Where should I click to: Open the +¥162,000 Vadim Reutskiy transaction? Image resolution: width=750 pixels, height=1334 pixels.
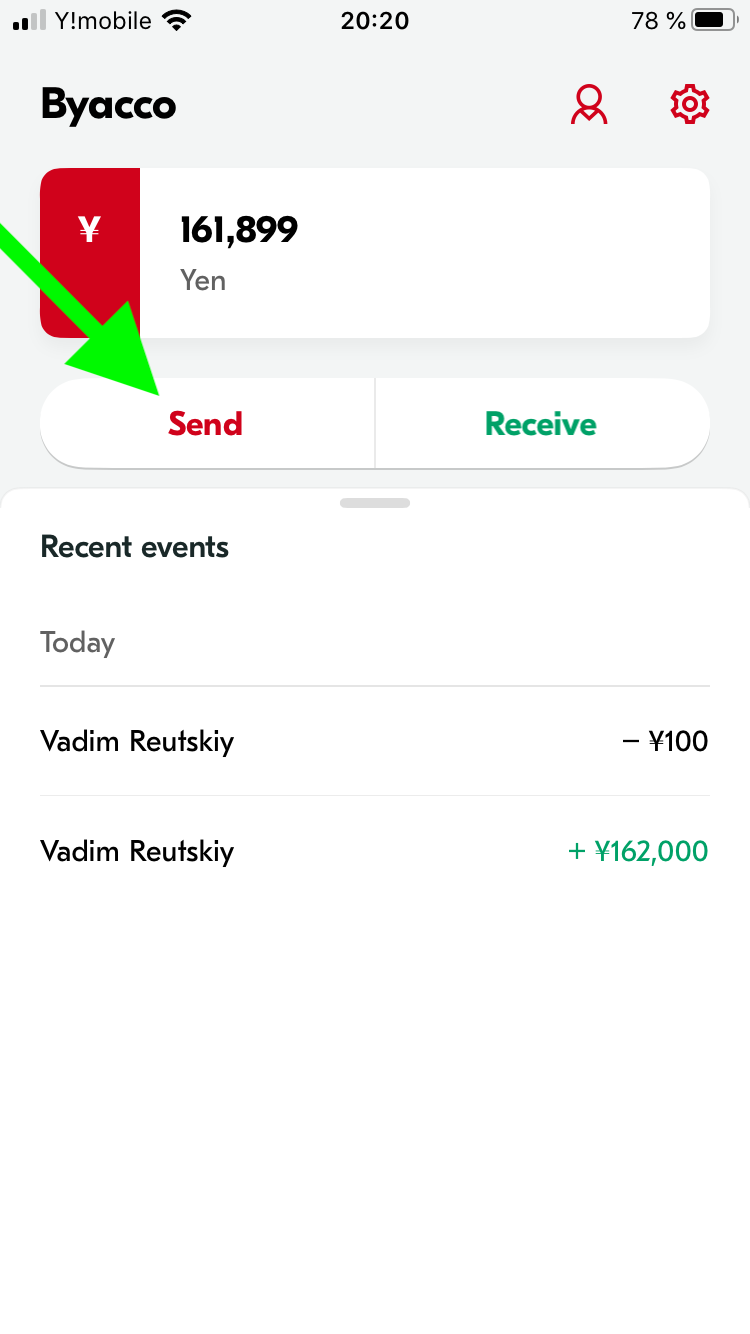click(x=375, y=851)
